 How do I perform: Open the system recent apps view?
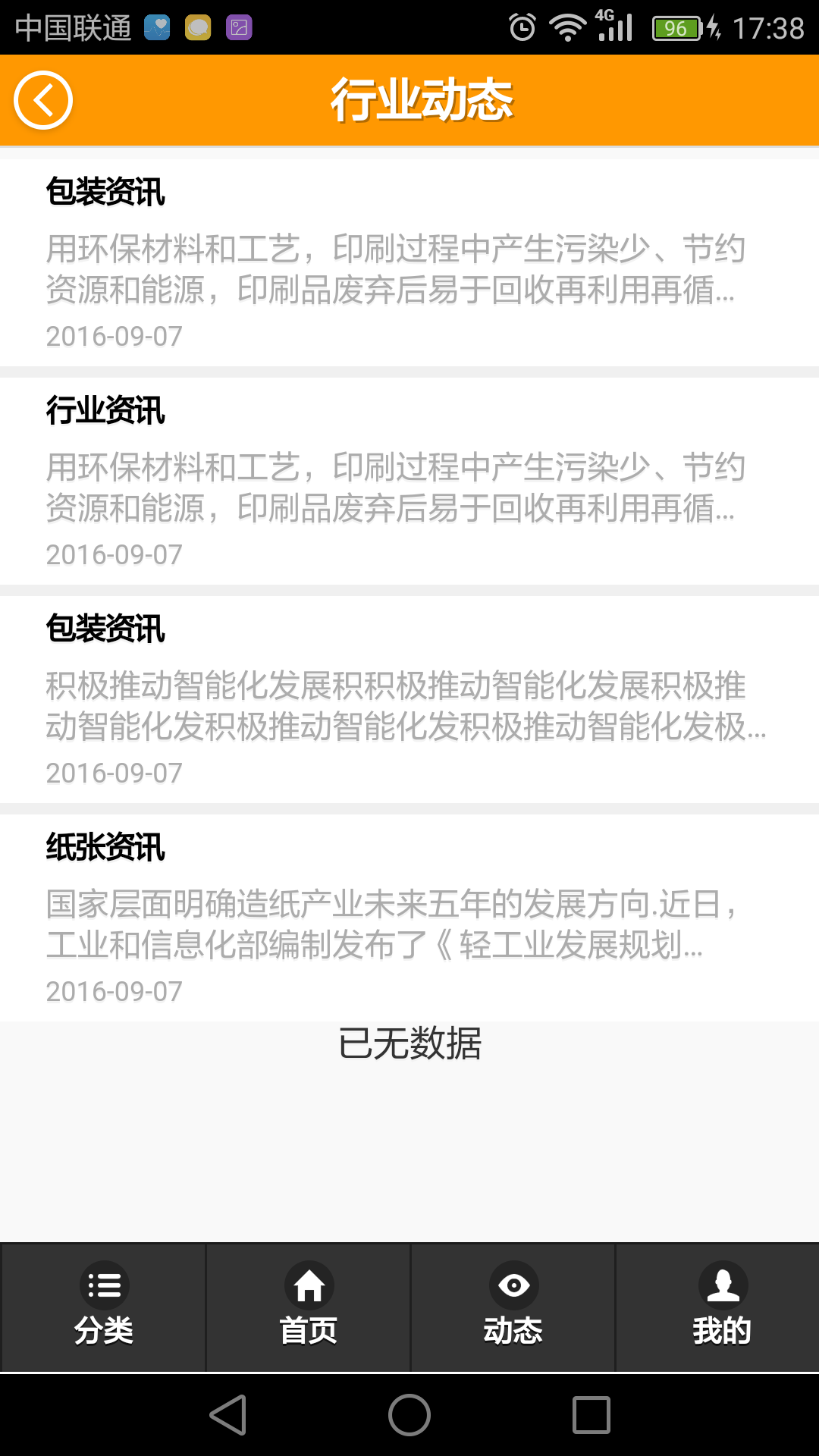pos(591,1415)
